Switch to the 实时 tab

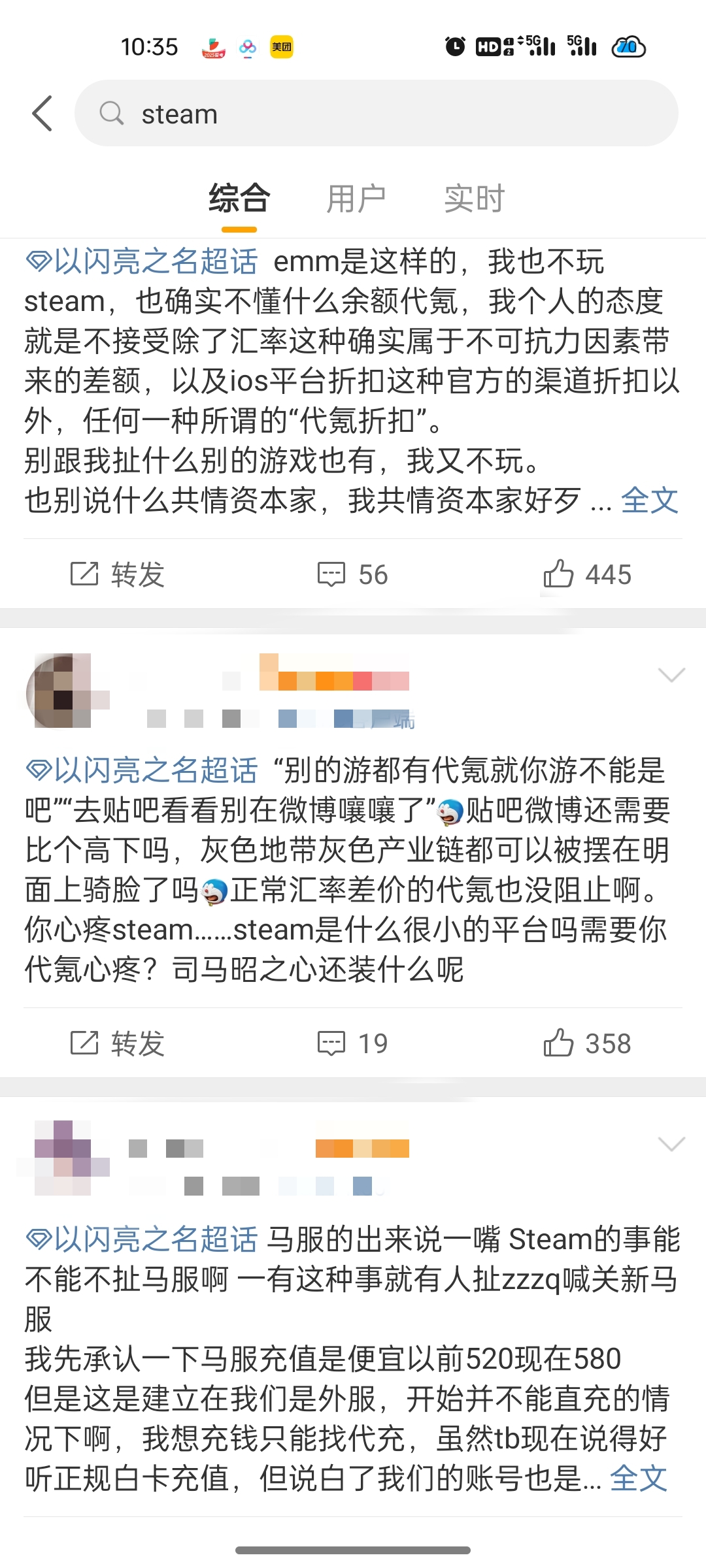[x=474, y=199]
